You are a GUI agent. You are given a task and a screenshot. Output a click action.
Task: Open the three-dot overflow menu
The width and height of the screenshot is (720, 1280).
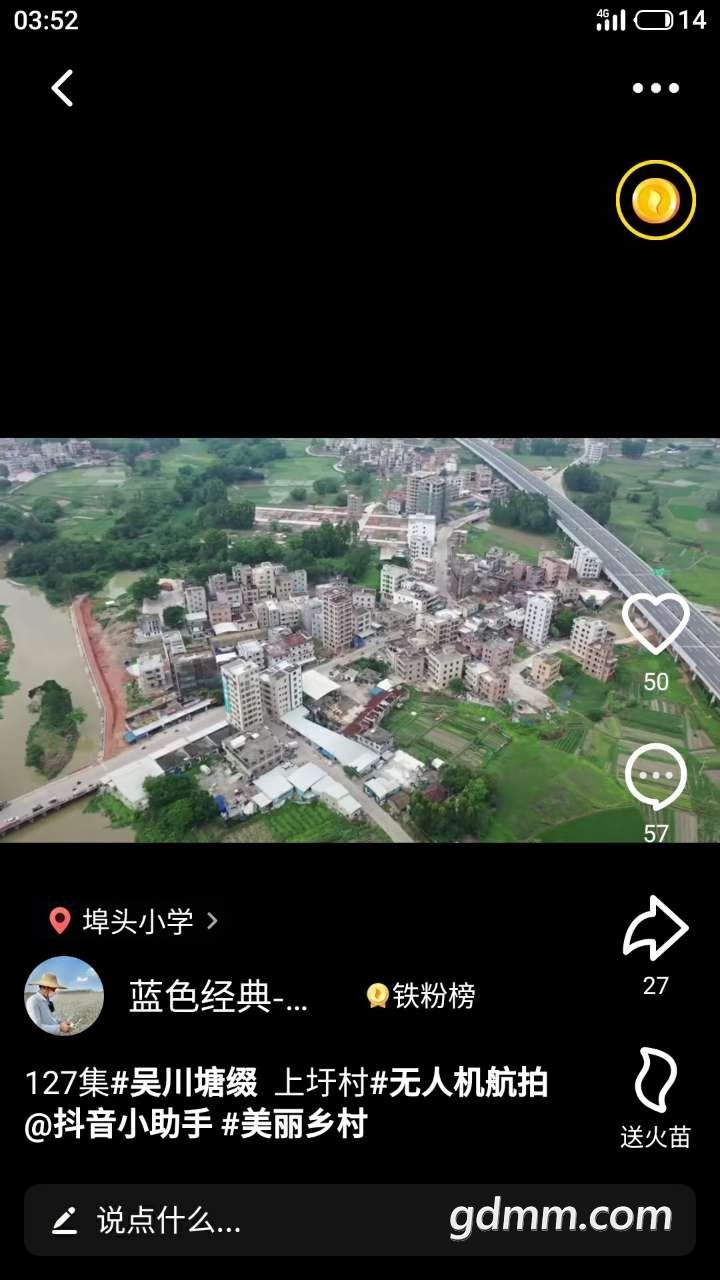tap(656, 88)
